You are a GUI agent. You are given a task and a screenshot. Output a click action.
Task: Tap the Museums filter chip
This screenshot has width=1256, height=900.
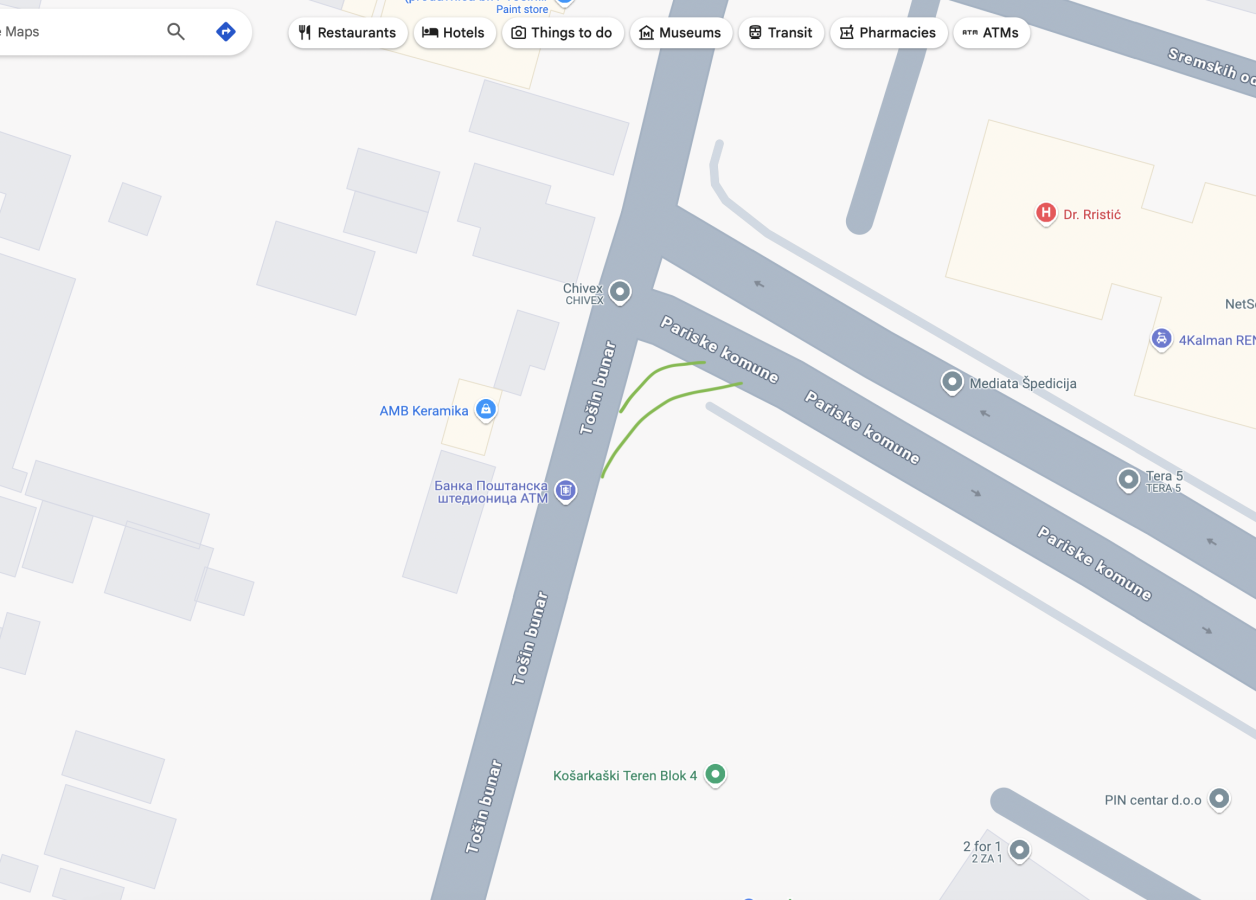click(x=680, y=33)
